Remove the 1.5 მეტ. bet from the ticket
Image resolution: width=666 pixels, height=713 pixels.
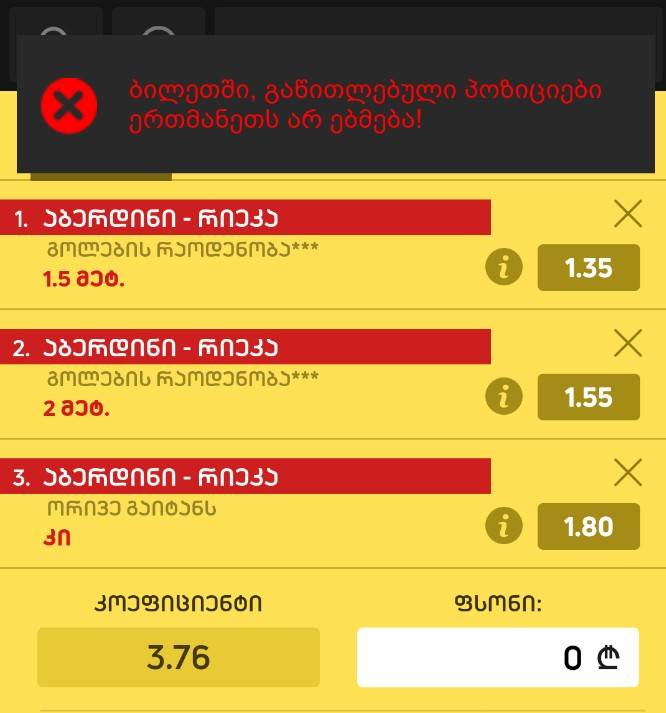[x=627, y=213]
